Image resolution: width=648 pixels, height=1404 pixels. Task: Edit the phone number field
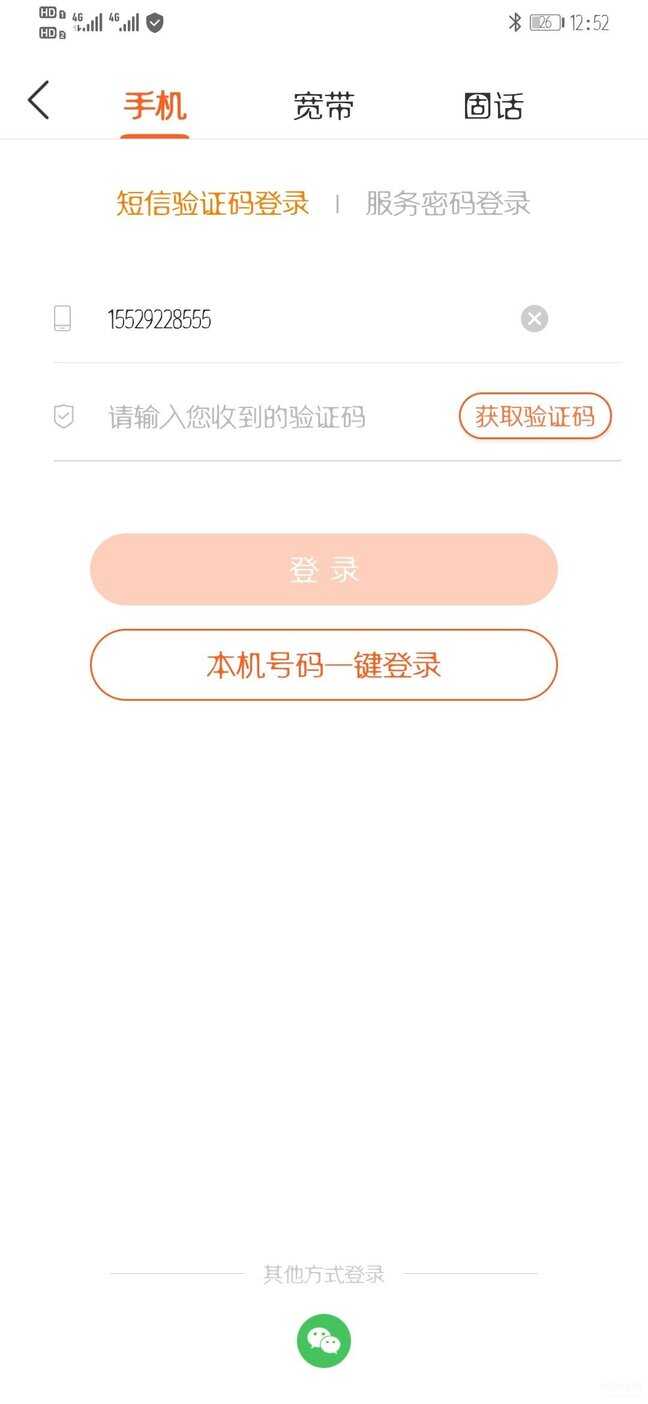tap(300, 320)
